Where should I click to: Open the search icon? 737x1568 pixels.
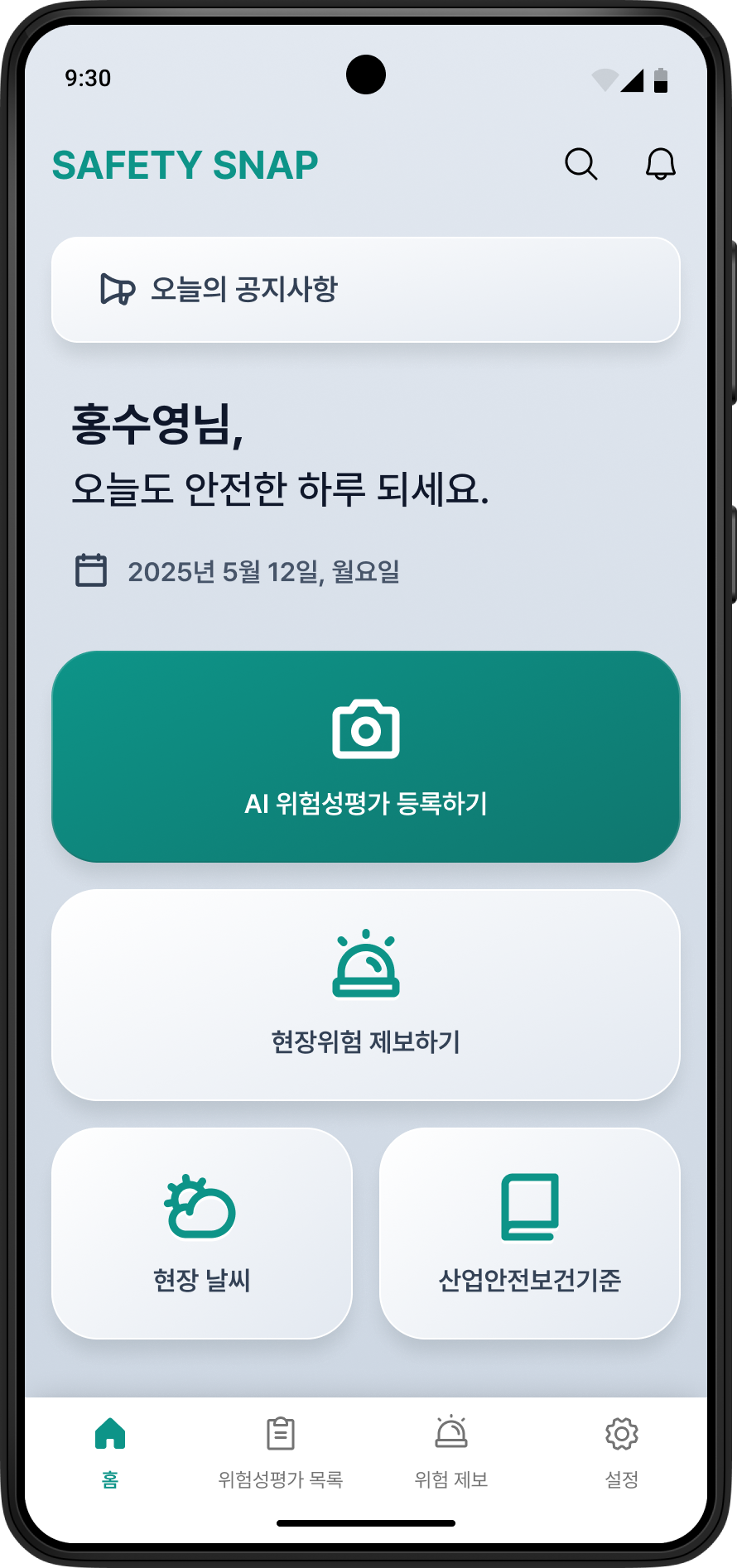coord(580,164)
